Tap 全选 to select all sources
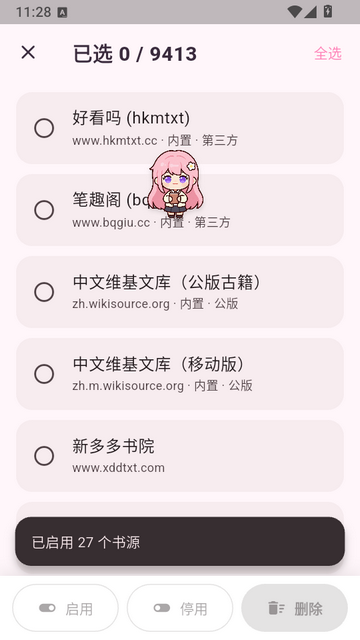 tap(328, 53)
